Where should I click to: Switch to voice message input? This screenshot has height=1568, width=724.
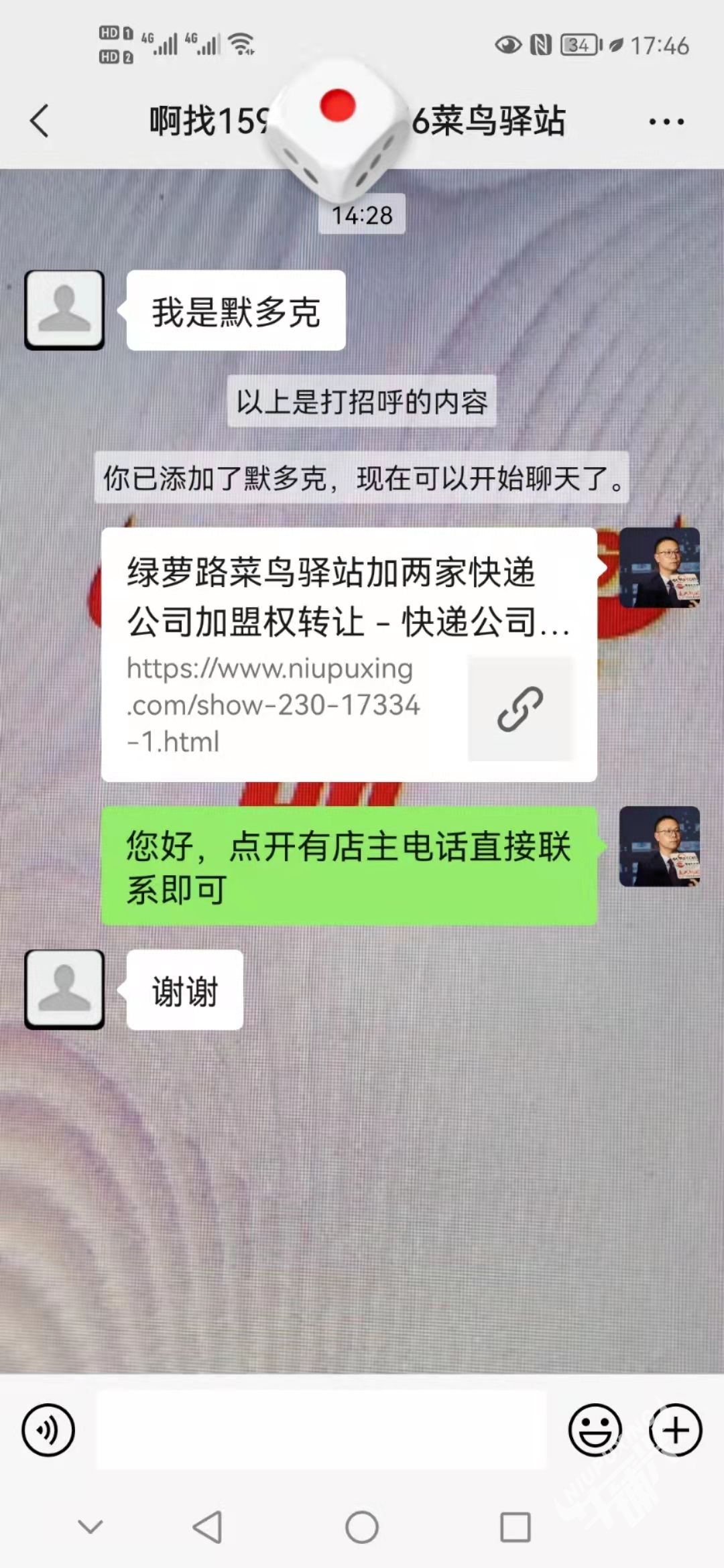pos(48,1430)
